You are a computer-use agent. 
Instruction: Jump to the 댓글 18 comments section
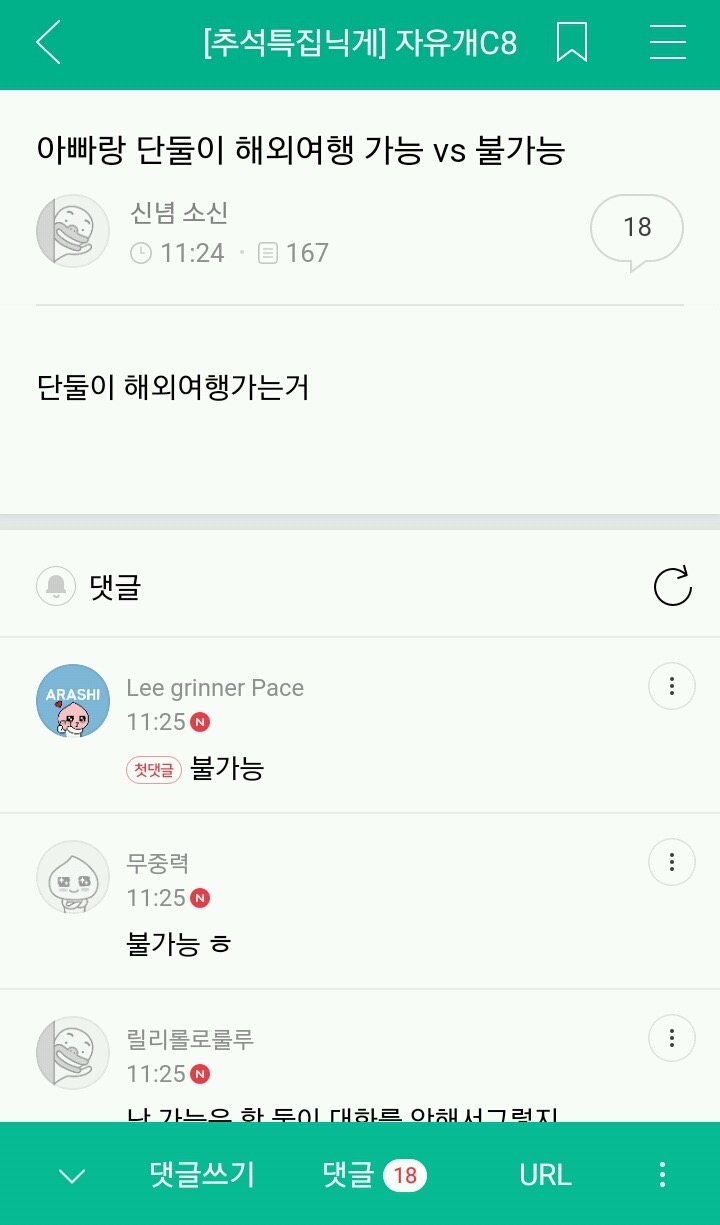(x=374, y=1175)
